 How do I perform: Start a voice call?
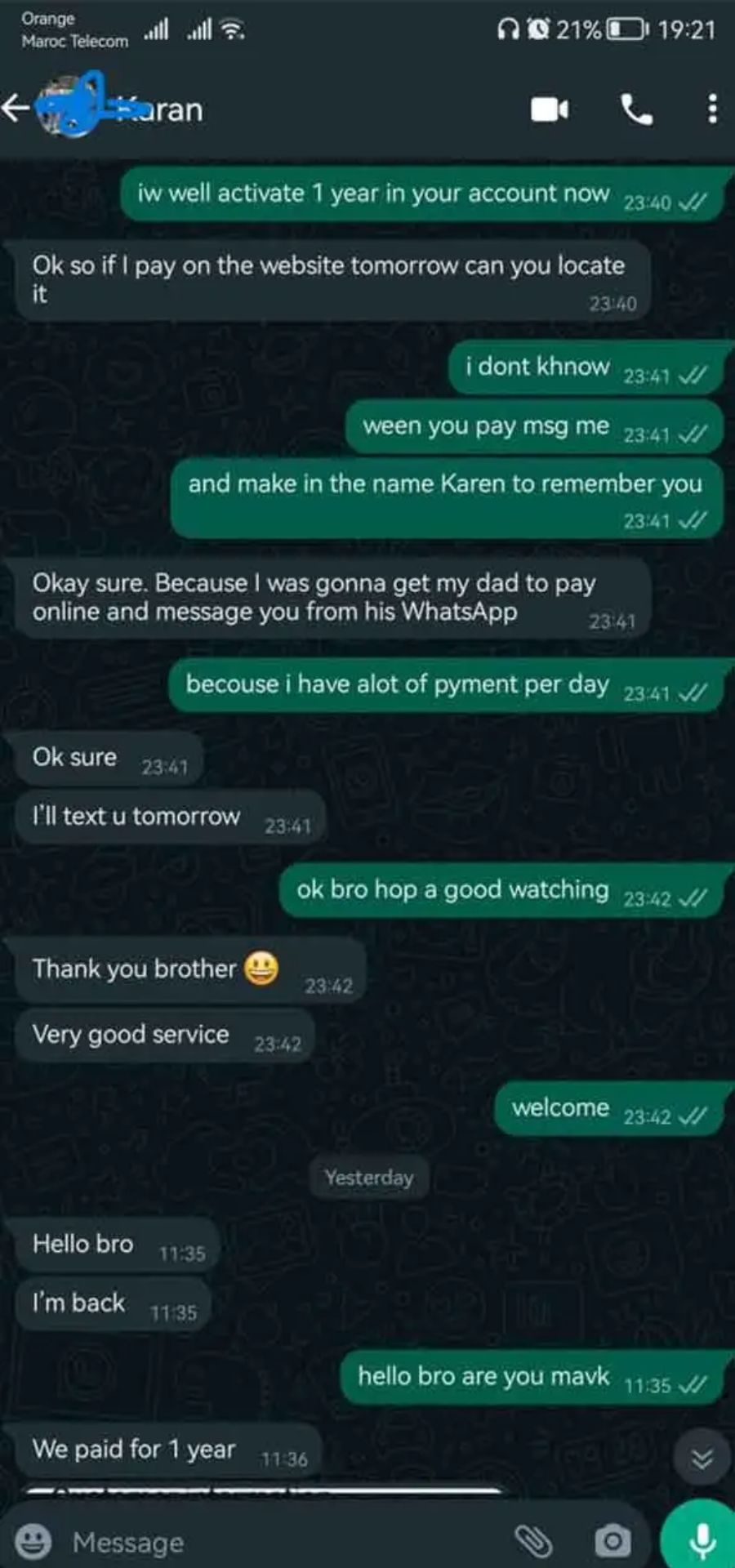click(x=636, y=109)
